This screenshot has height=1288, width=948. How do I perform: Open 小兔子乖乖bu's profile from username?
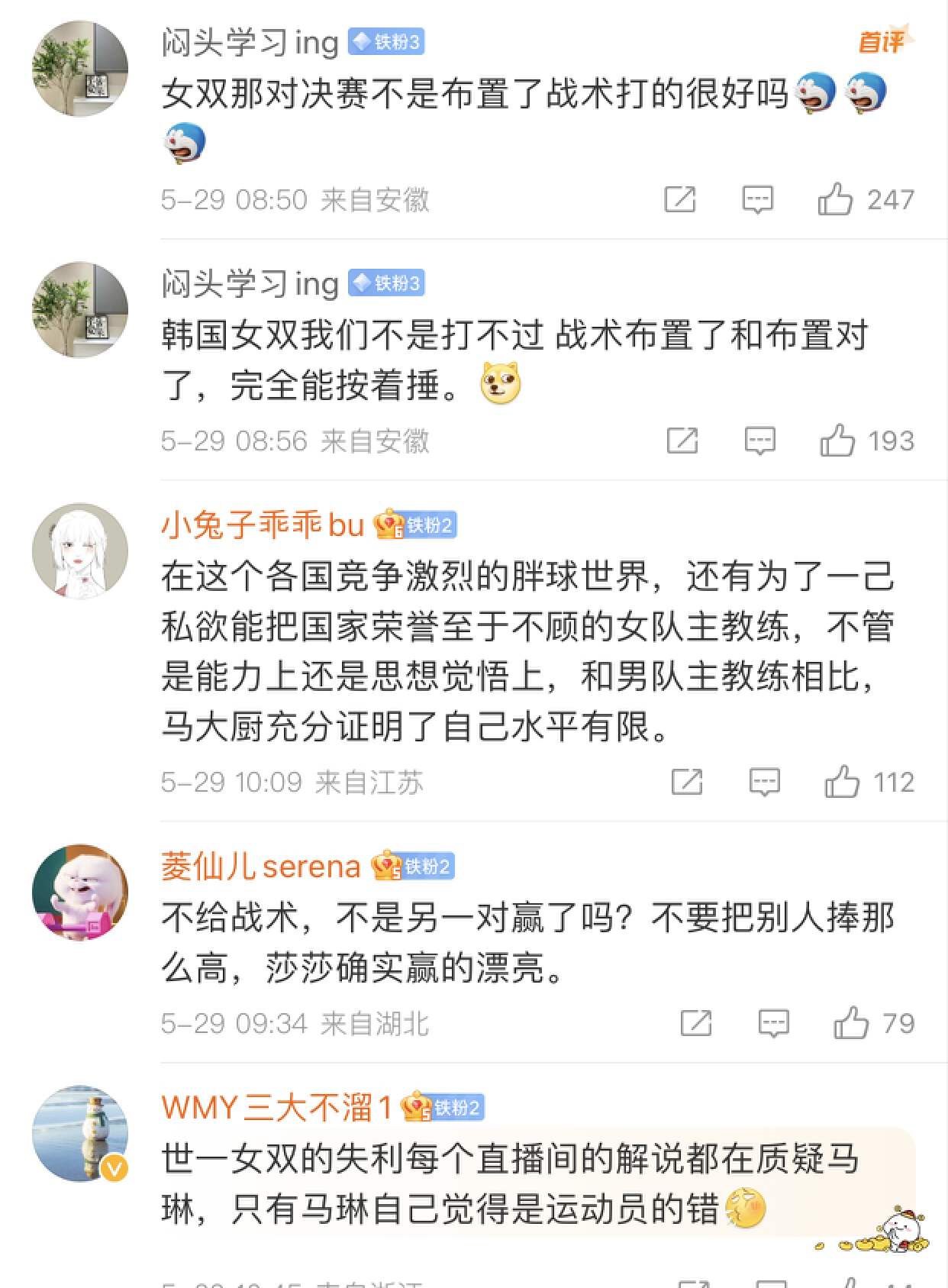point(262,525)
